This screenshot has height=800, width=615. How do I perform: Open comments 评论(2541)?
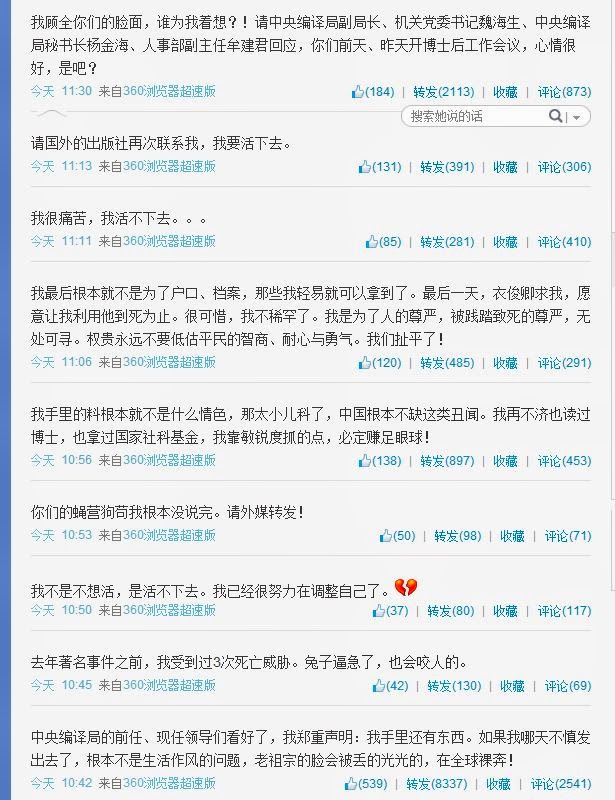(560, 784)
